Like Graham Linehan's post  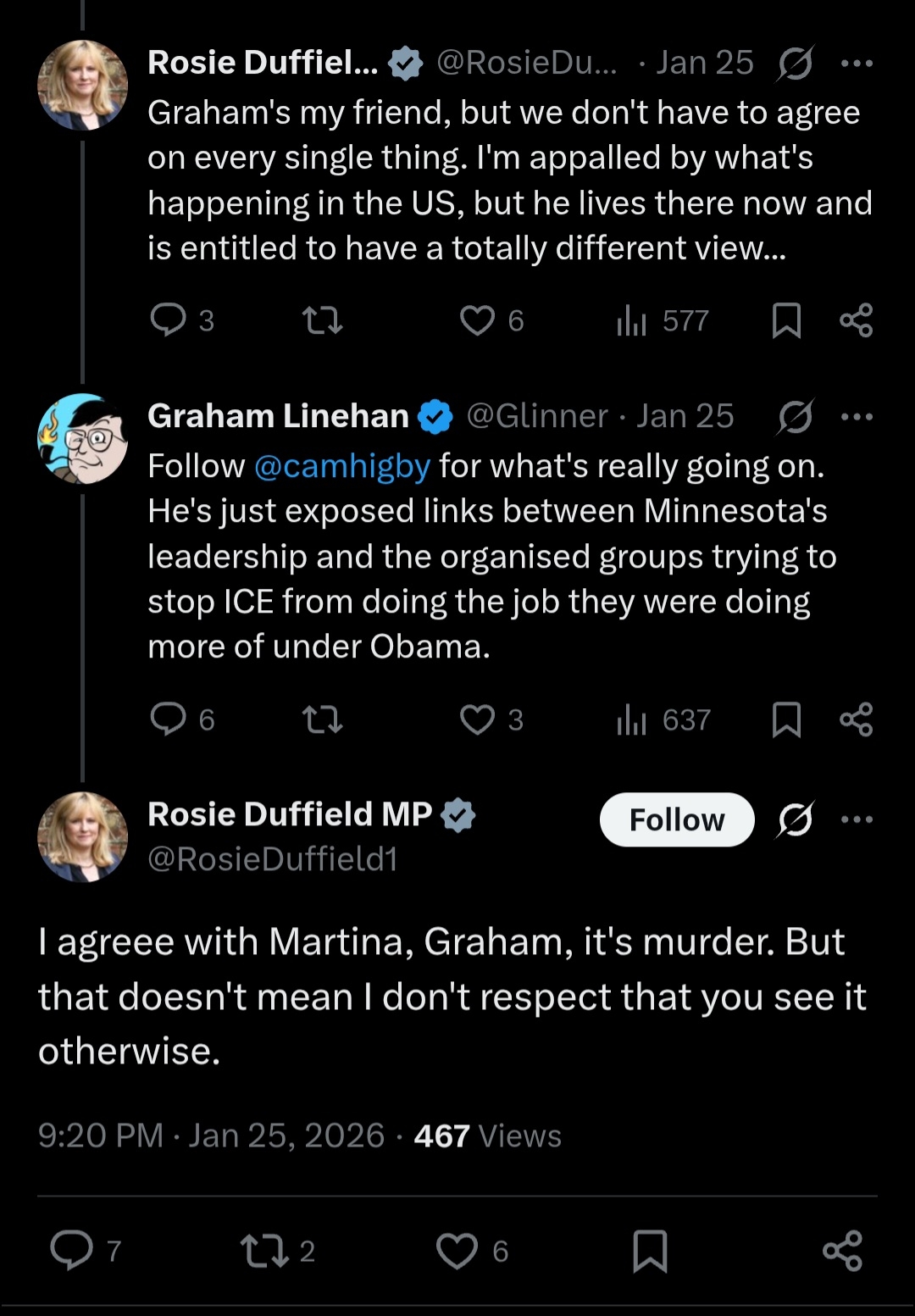point(477,719)
